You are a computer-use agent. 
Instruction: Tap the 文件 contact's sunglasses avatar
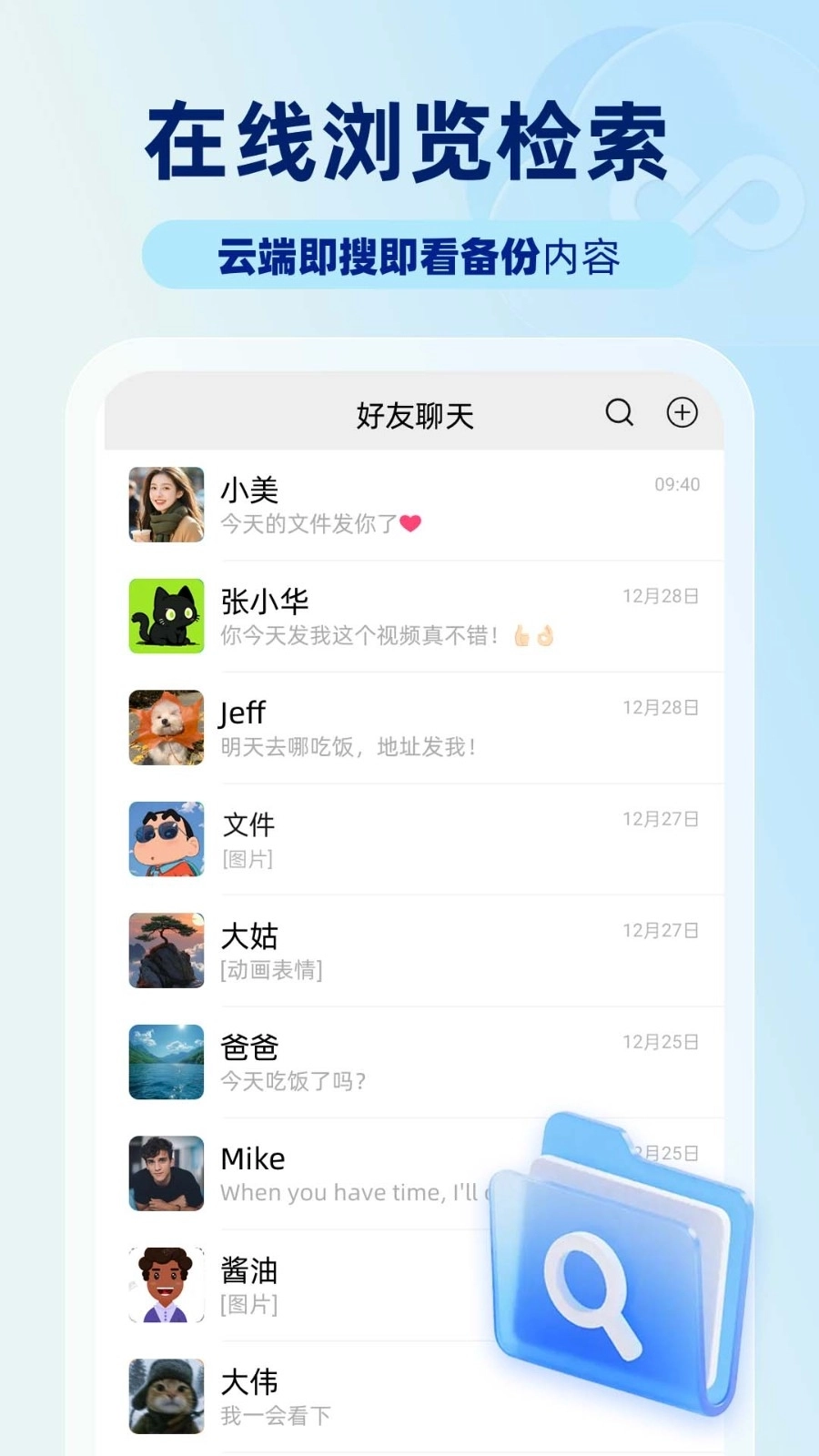click(166, 839)
